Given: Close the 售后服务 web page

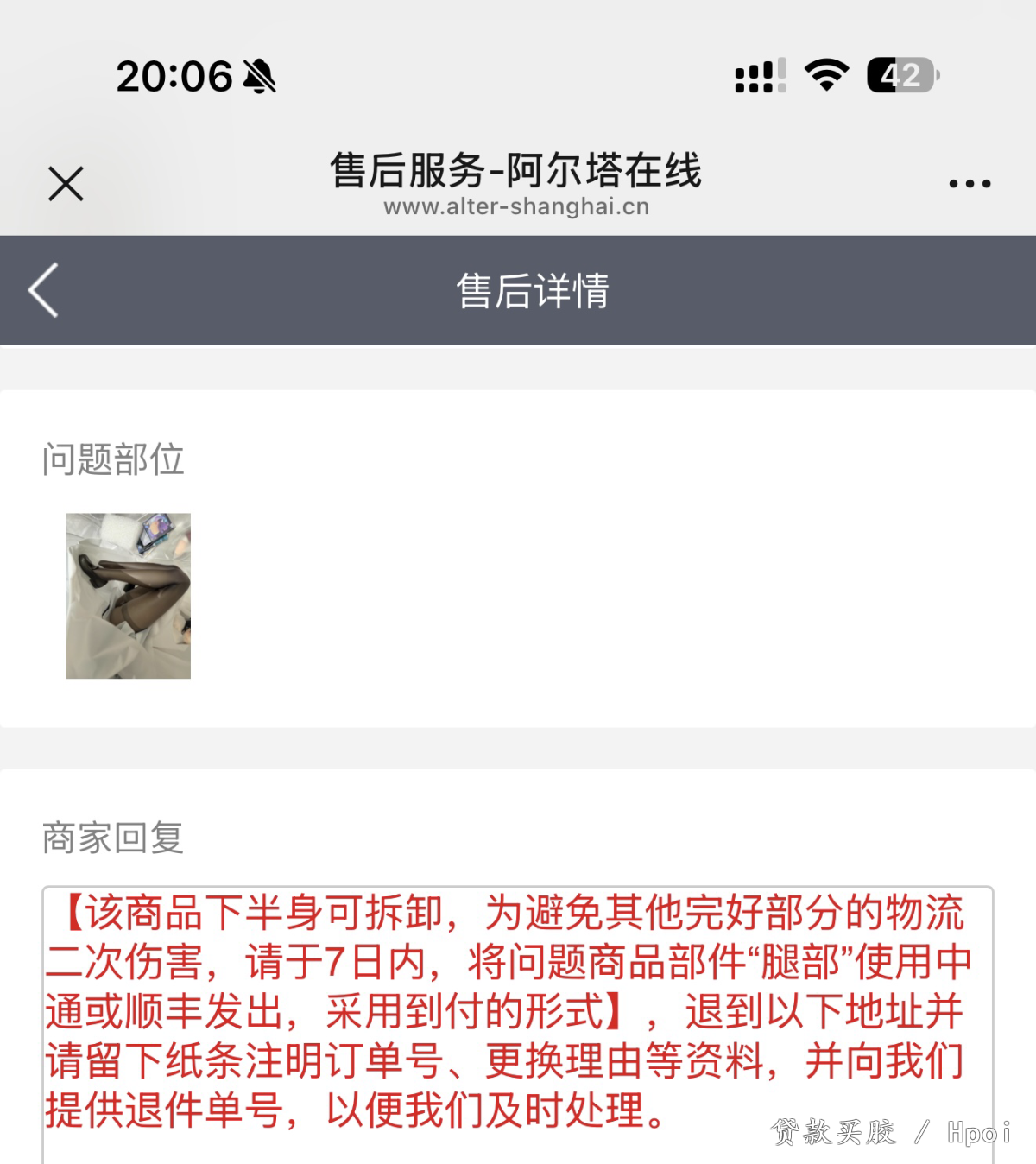Looking at the screenshot, I should (x=66, y=184).
